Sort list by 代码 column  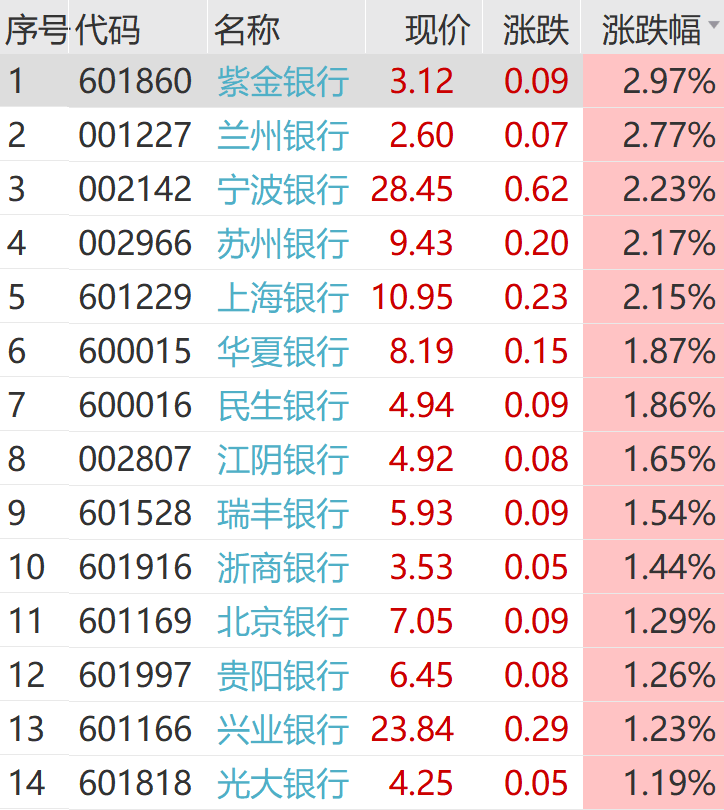coord(108,31)
